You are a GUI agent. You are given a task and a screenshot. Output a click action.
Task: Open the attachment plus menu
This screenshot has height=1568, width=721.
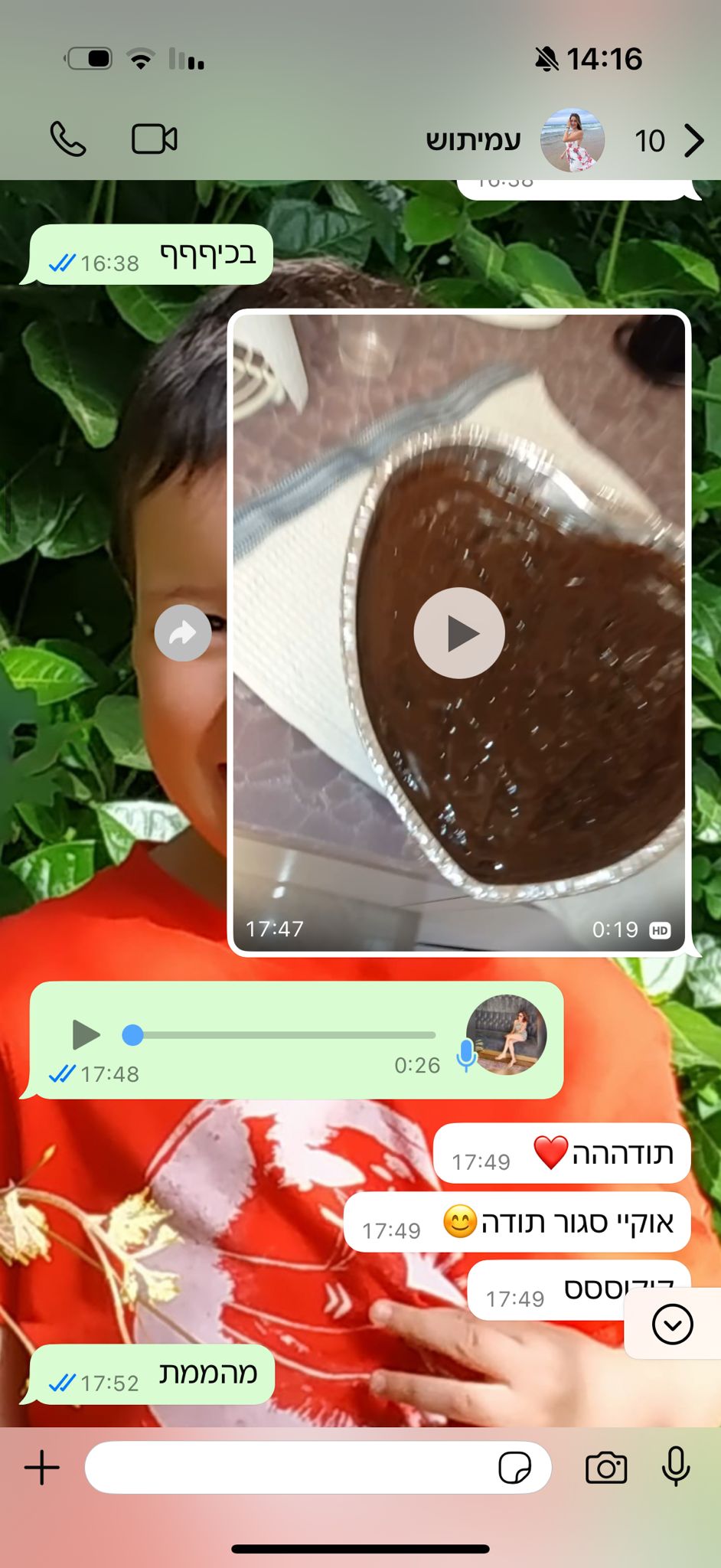click(42, 1468)
